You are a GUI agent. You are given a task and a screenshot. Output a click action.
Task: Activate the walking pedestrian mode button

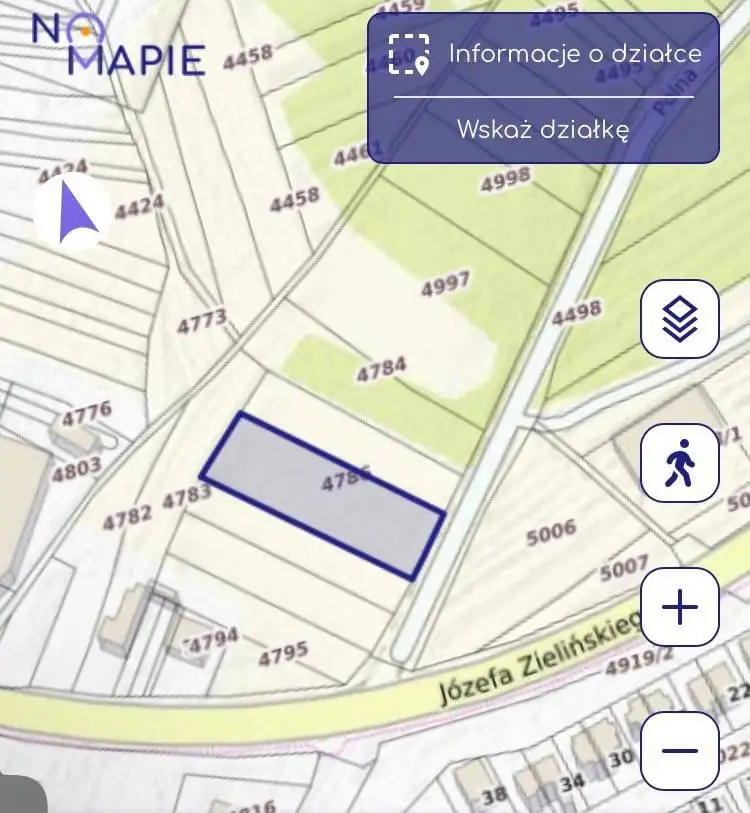pyautogui.click(x=680, y=463)
